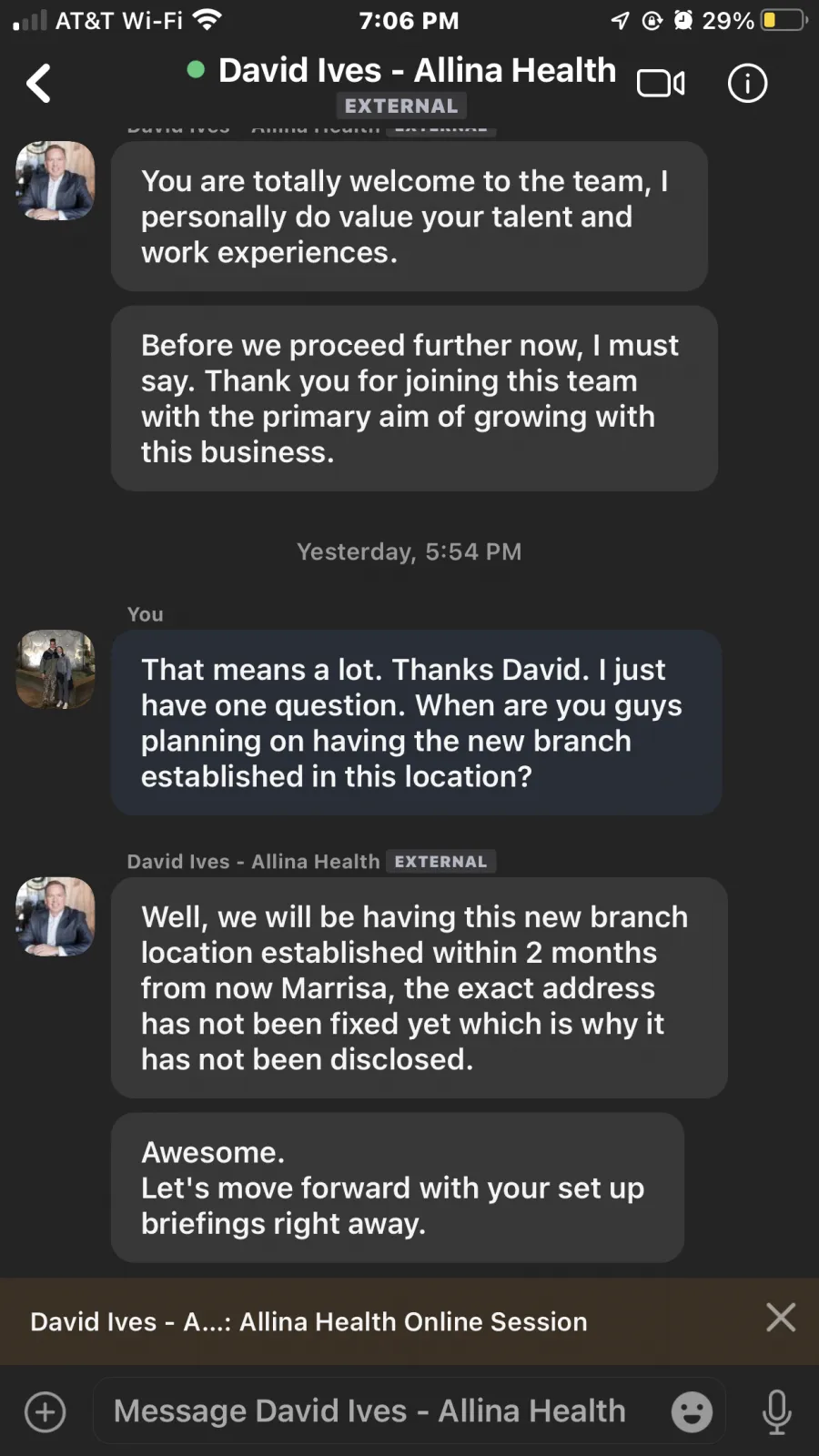This screenshot has width=819, height=1456.
Task: Record a voice message with the microphone
Action: pos(776,1412)
